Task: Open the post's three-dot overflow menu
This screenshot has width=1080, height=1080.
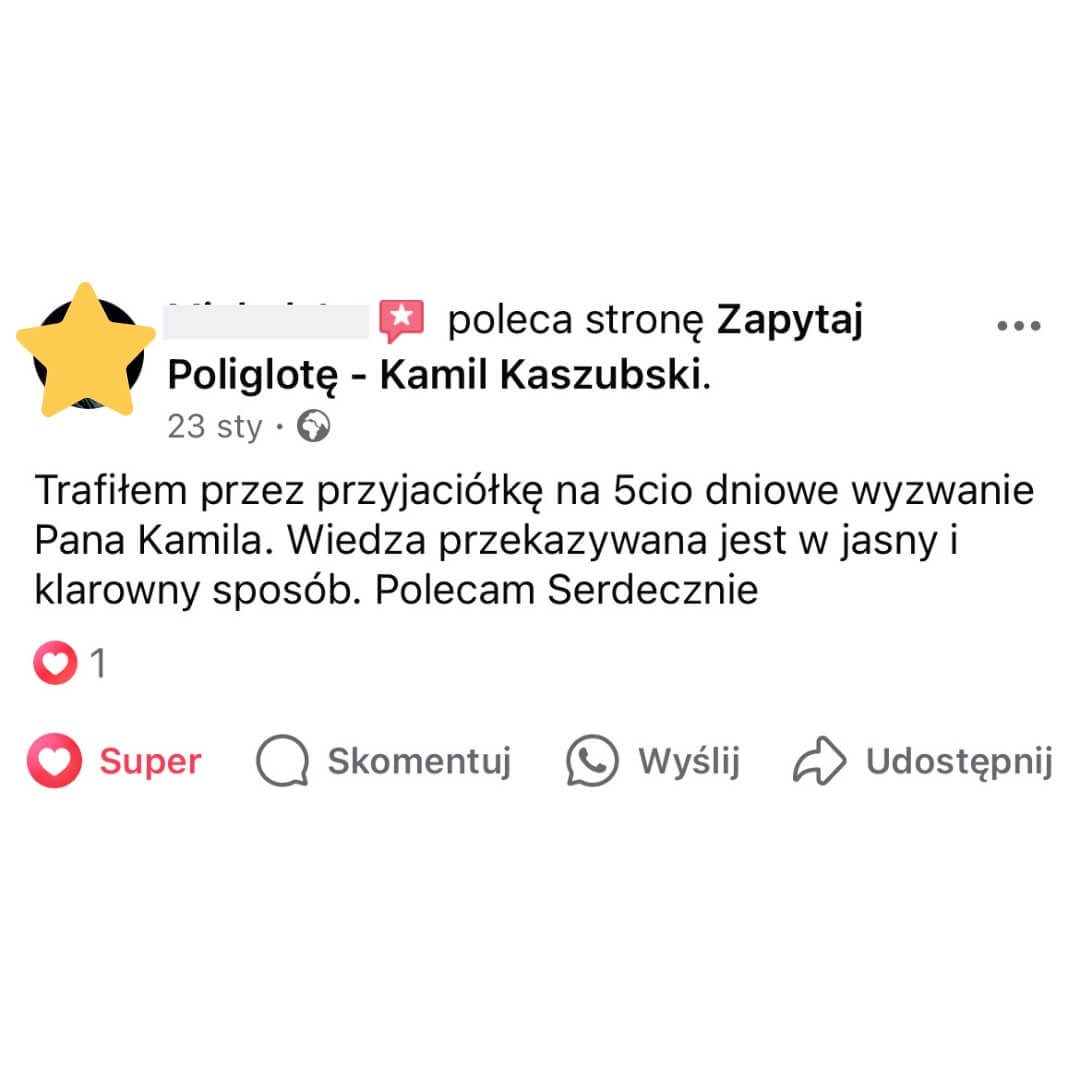Action: 1019,326
